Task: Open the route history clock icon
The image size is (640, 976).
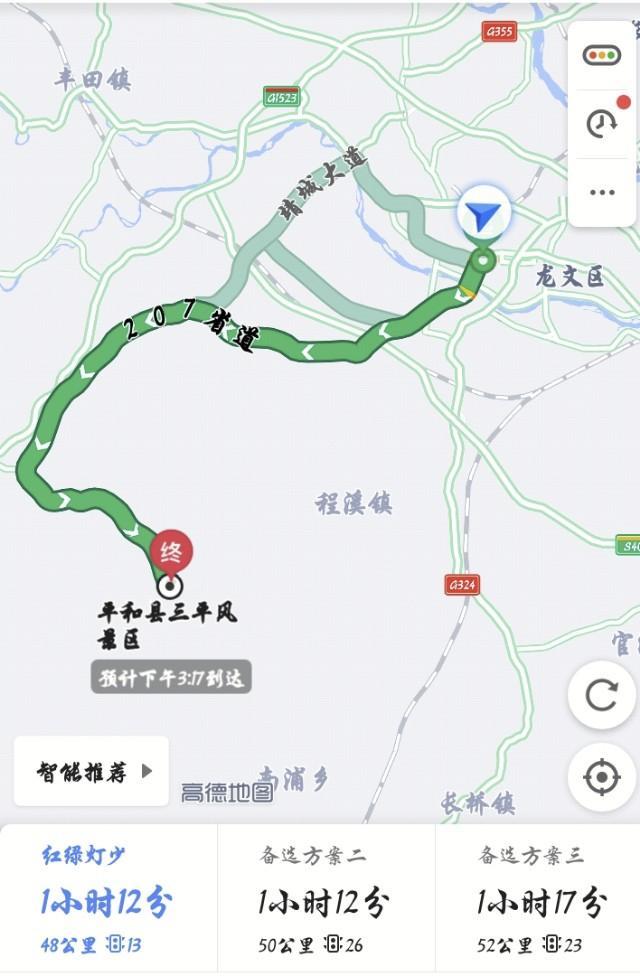Action: click(x=602, y=122)
